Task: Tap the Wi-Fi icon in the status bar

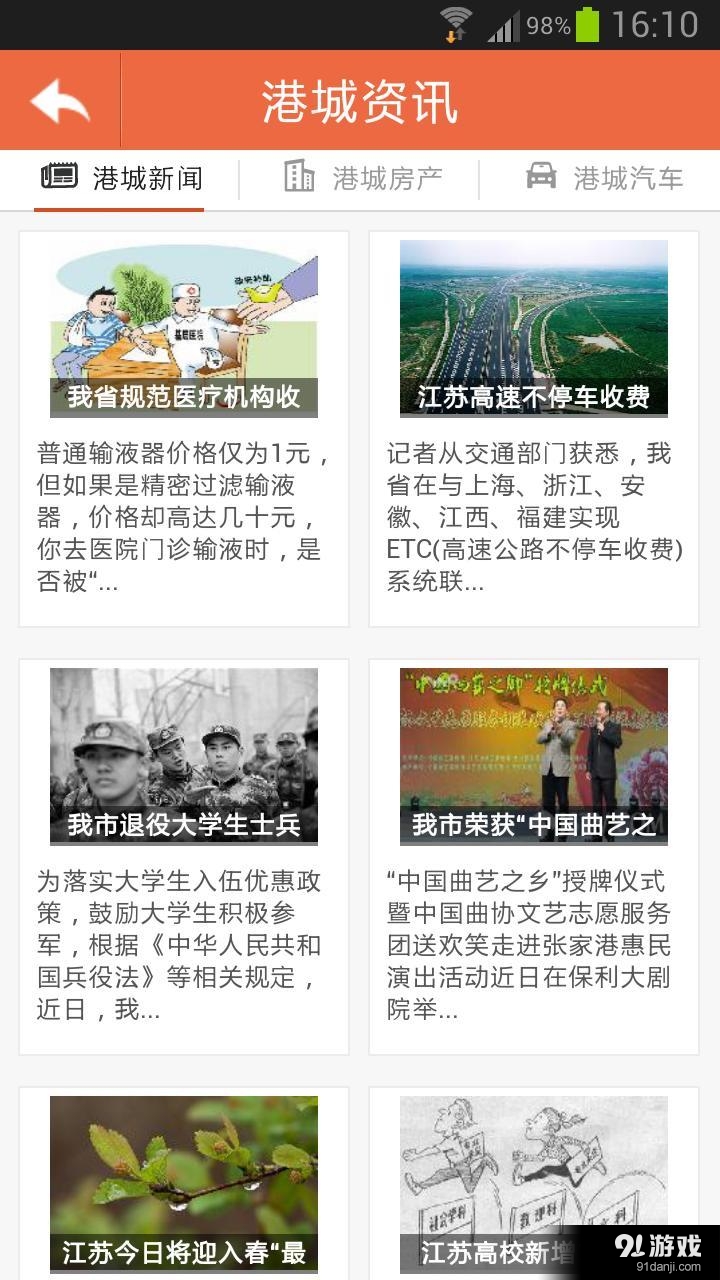Action: [457, 18]
